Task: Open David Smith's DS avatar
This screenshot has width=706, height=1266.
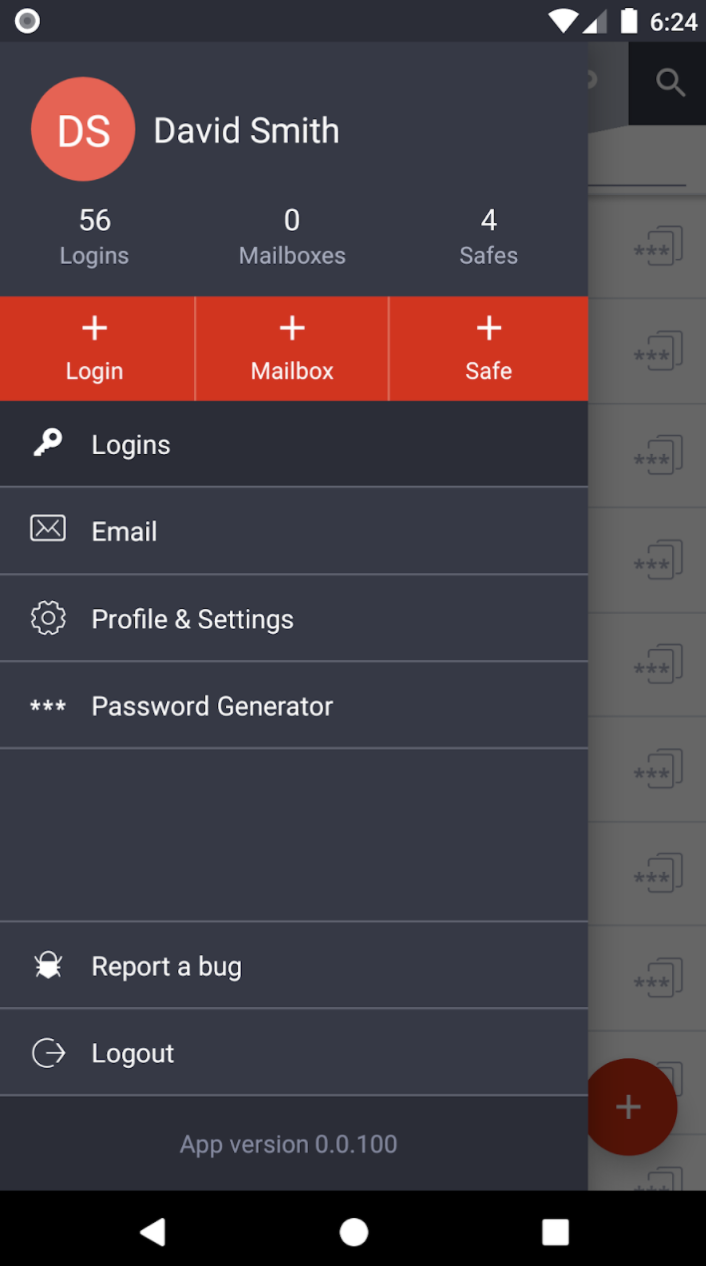Action: (83, 130)
